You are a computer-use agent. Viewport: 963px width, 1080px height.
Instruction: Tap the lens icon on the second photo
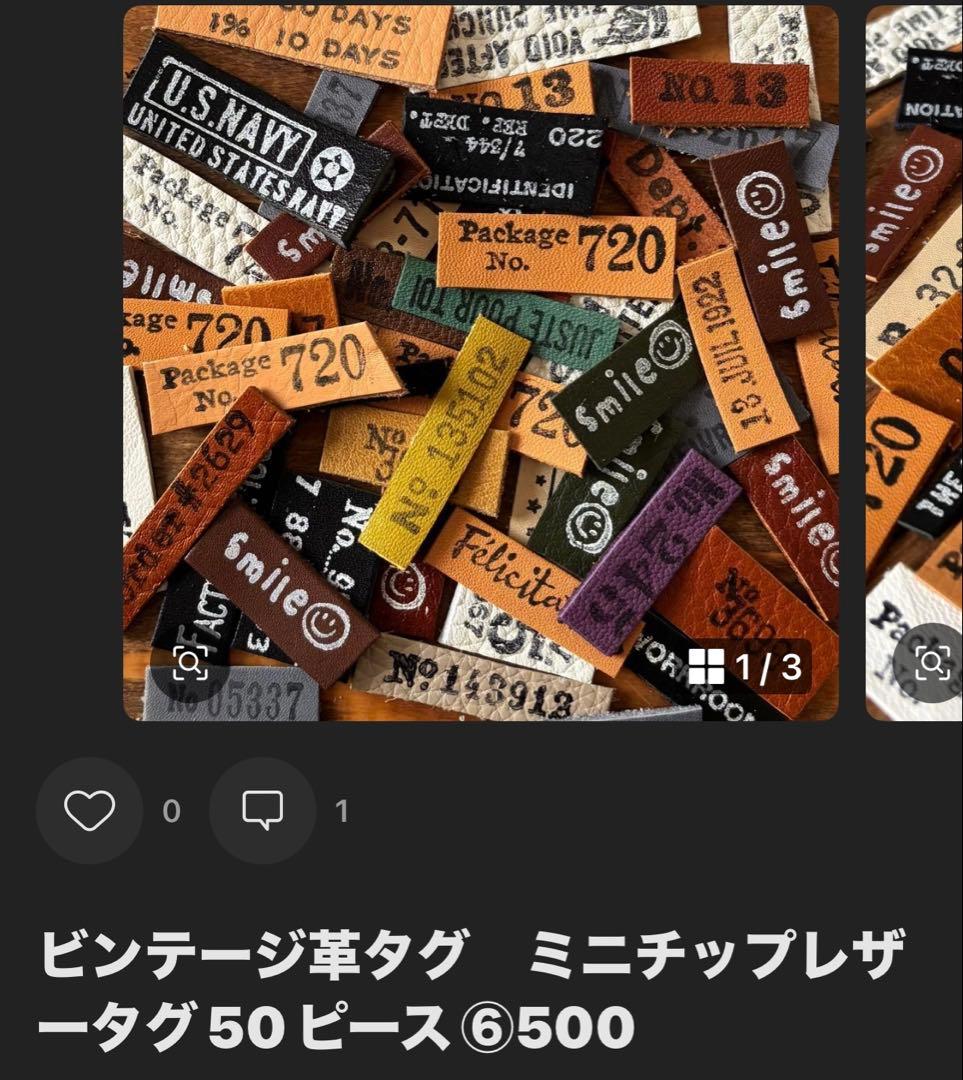[x=932, y=665]
